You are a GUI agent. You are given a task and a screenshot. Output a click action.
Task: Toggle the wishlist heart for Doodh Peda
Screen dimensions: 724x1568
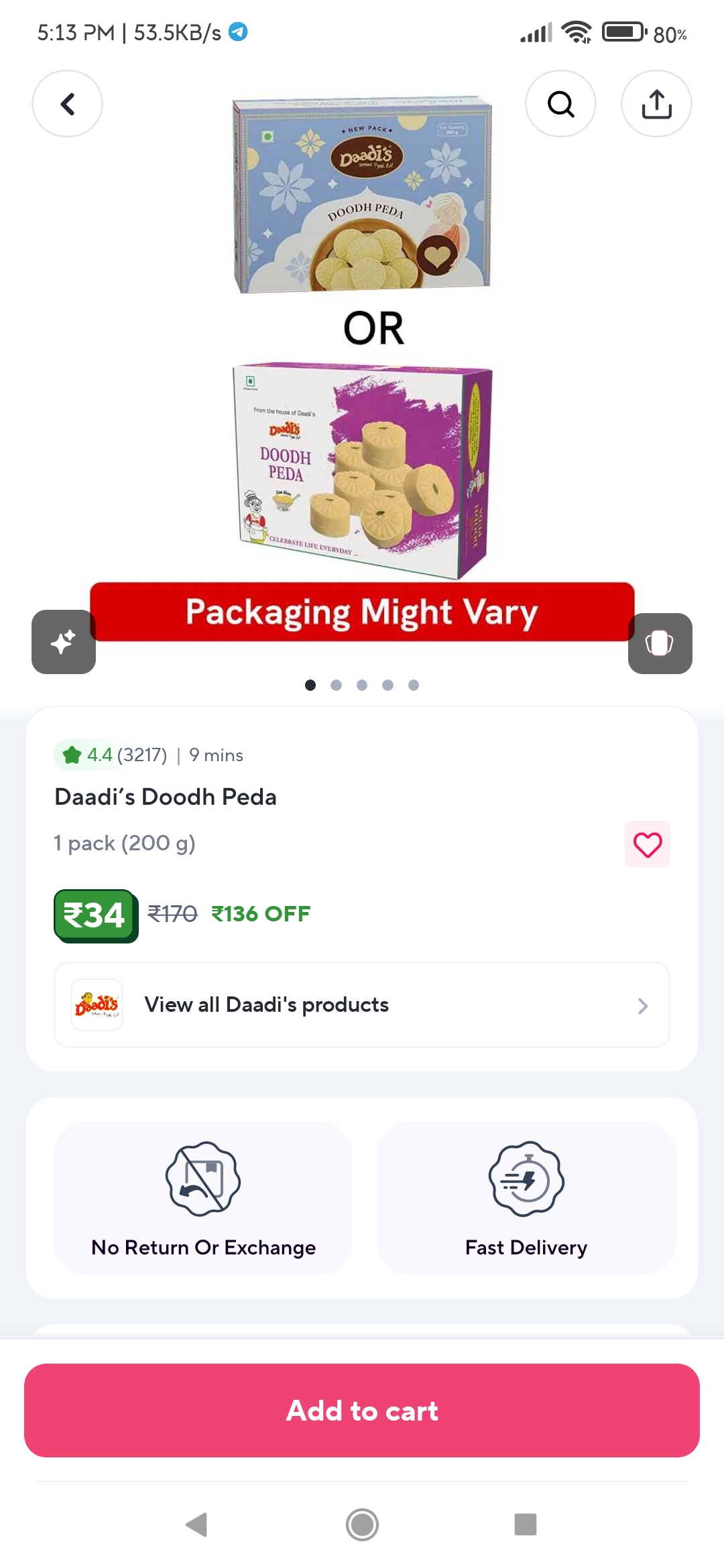pos(647,844)
